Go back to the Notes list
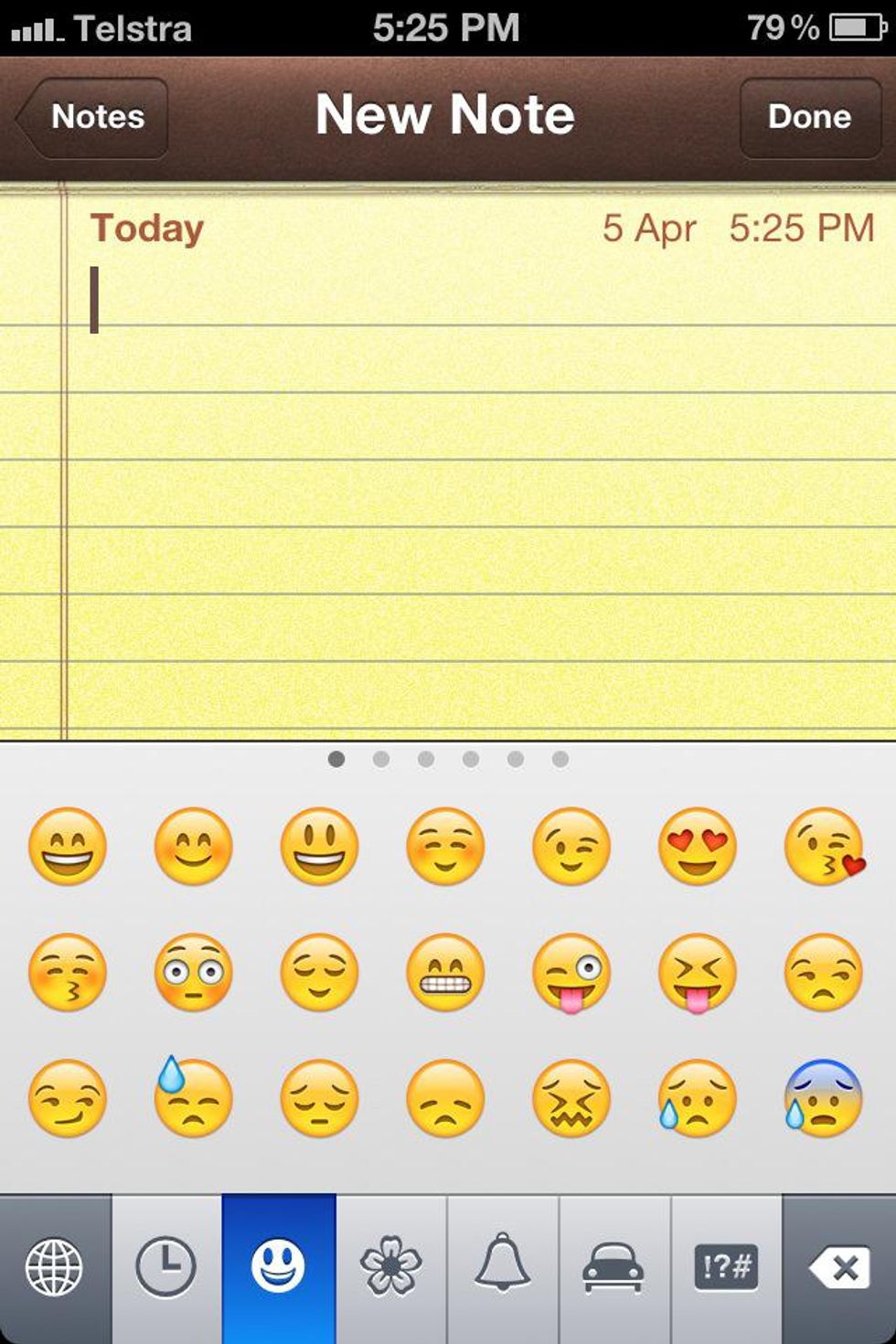 tap(93, 117)
